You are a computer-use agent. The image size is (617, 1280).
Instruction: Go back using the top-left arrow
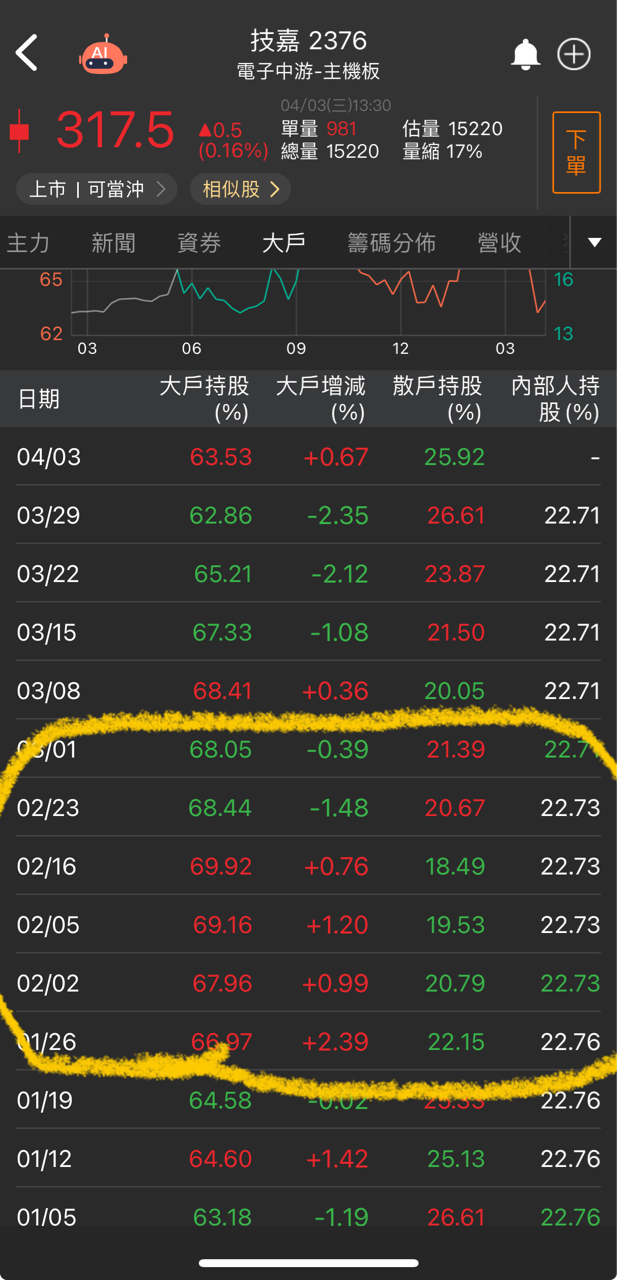pyautogui.click(x=27, y=53)
